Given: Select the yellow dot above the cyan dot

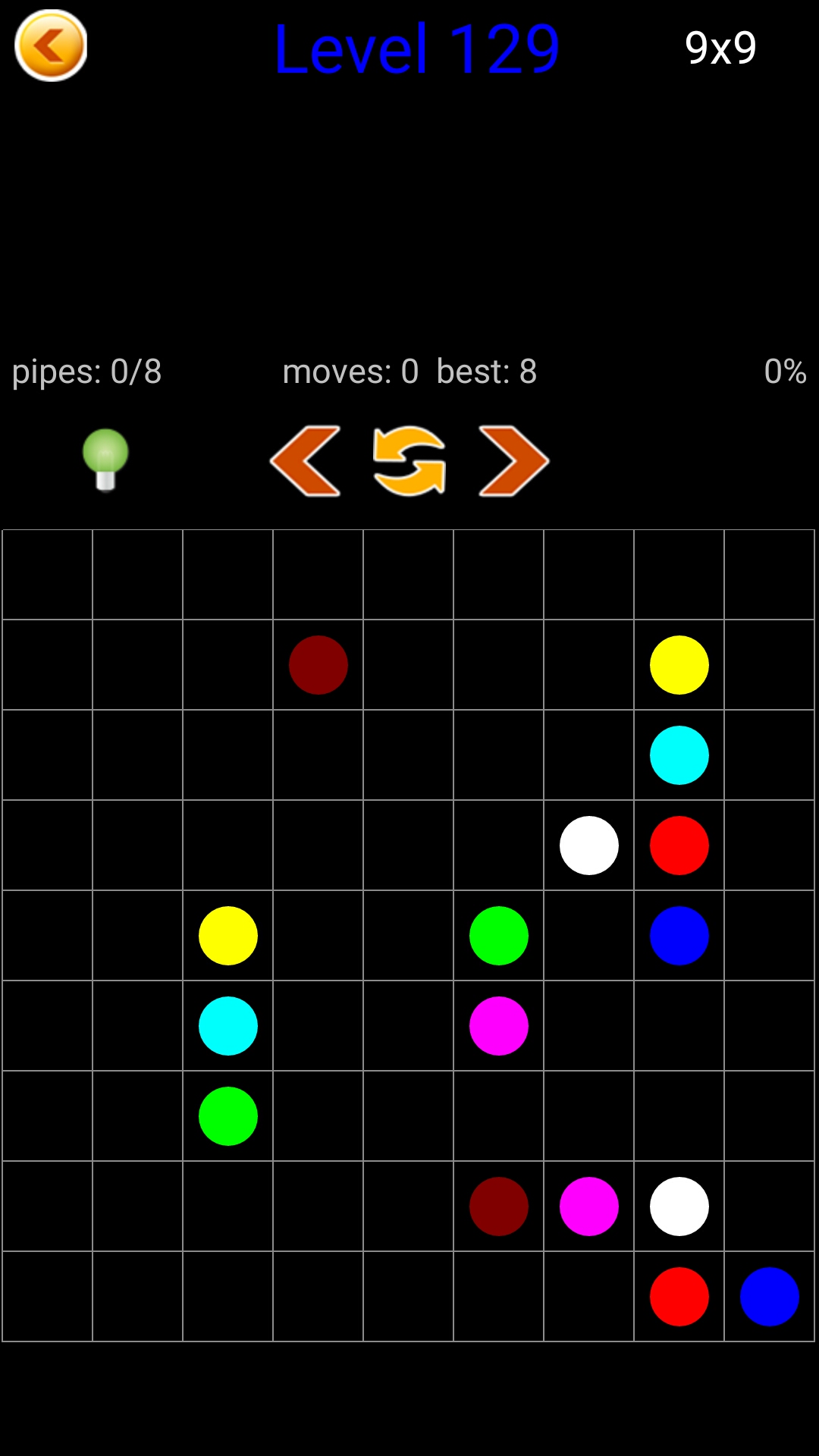Looking at the screenshot, I should point(679,665).
